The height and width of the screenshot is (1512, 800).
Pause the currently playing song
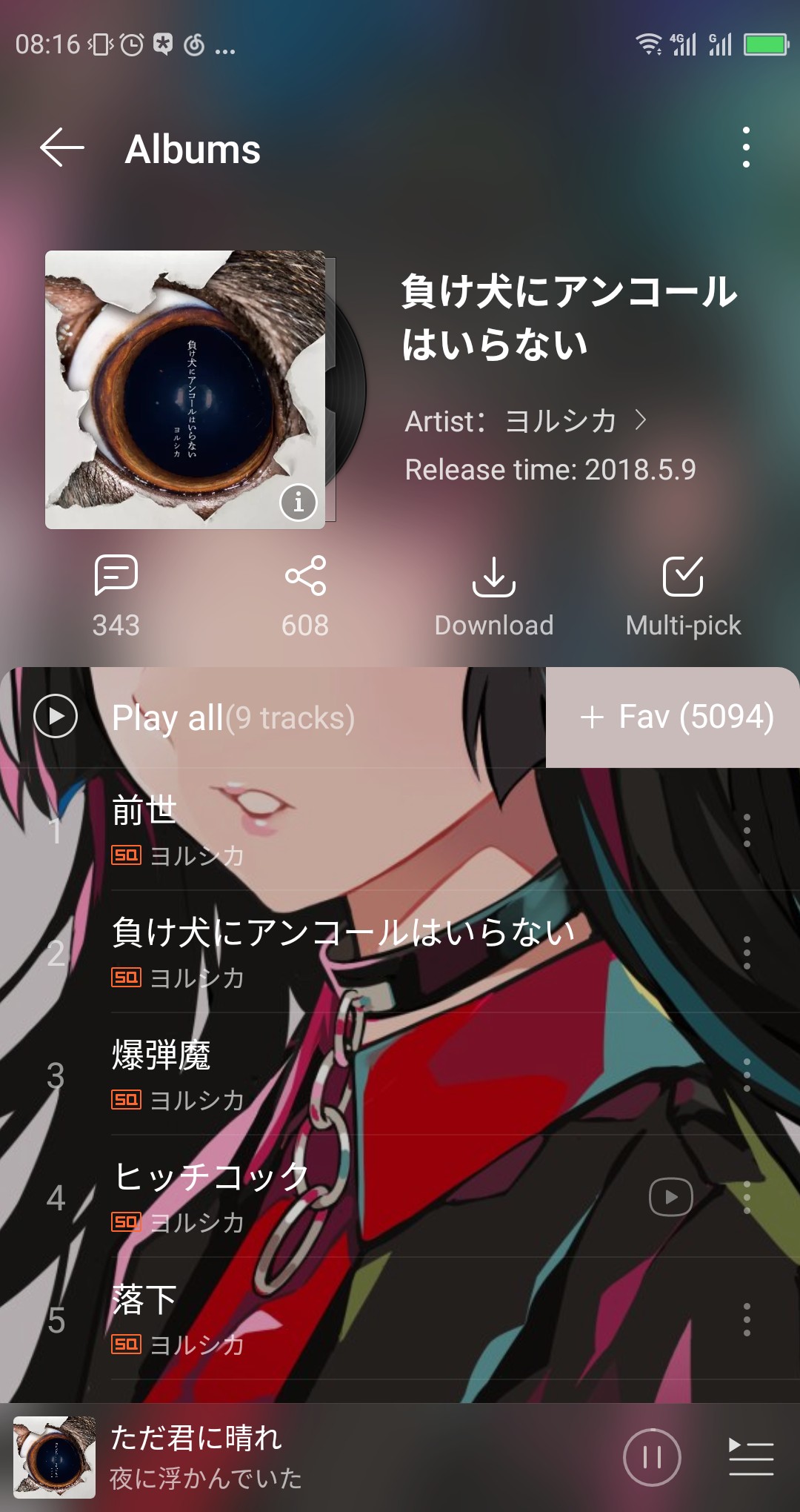652,1457
